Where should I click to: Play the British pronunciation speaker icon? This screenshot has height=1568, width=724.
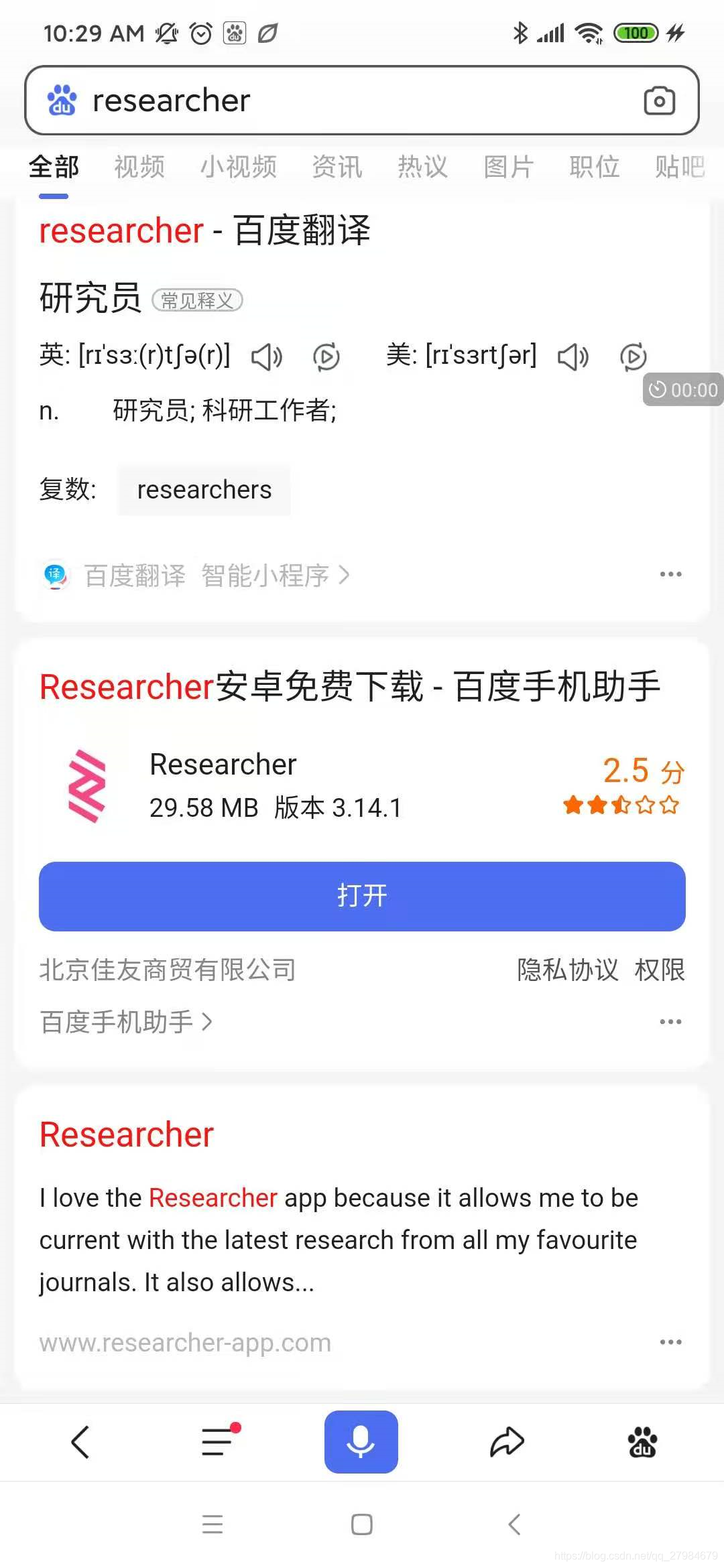point(267,356)
